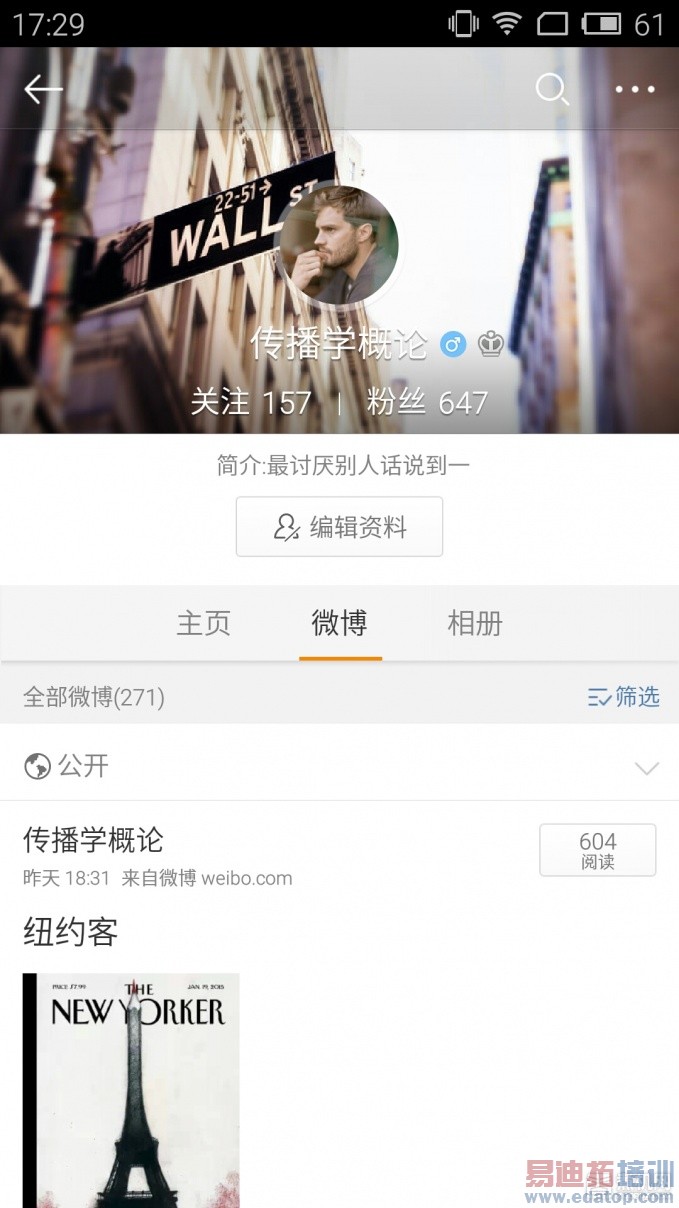Open the crown membership badge icon

tap(490, 345)
